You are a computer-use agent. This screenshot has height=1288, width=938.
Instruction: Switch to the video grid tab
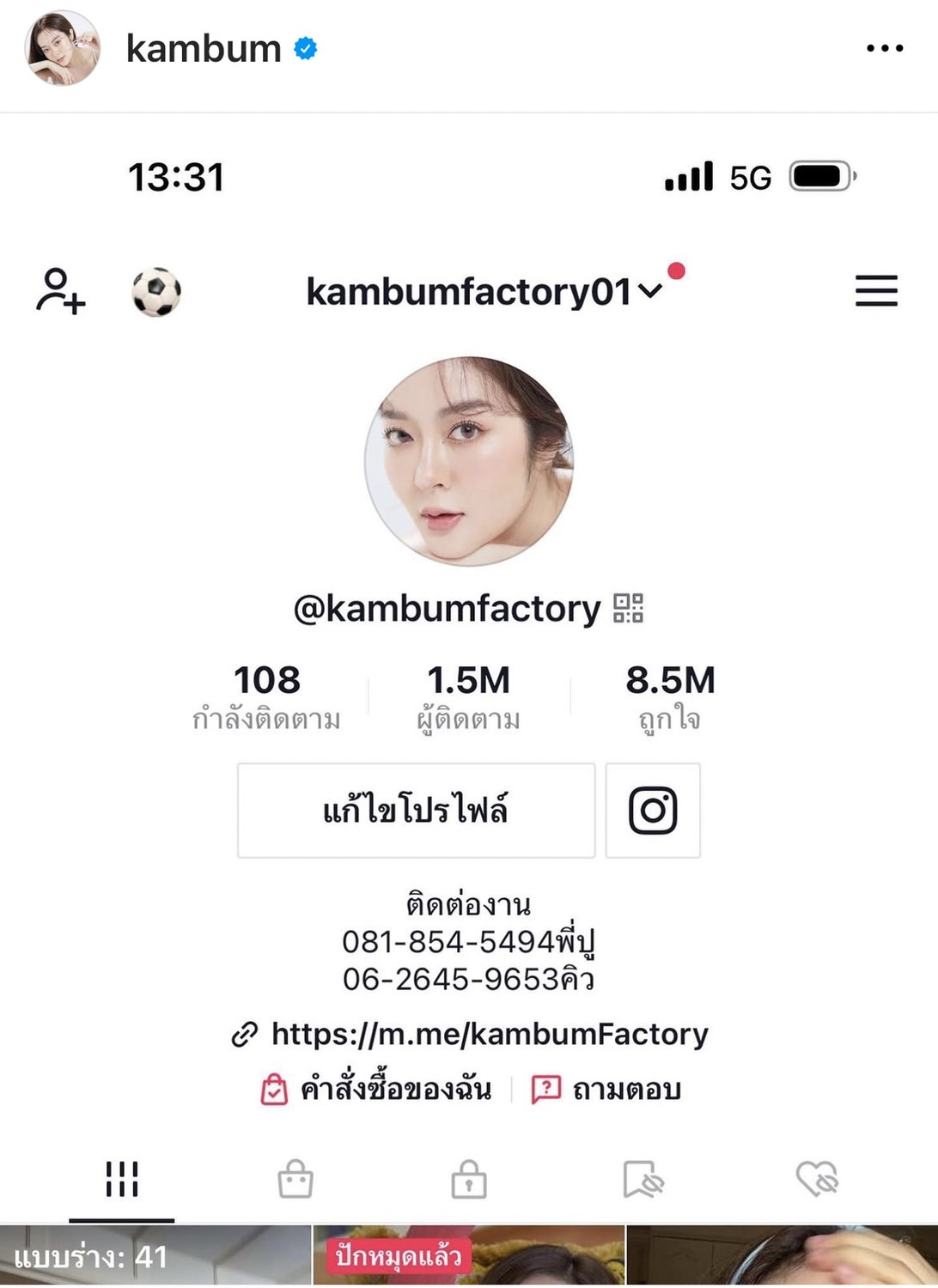click(123, 1180)
